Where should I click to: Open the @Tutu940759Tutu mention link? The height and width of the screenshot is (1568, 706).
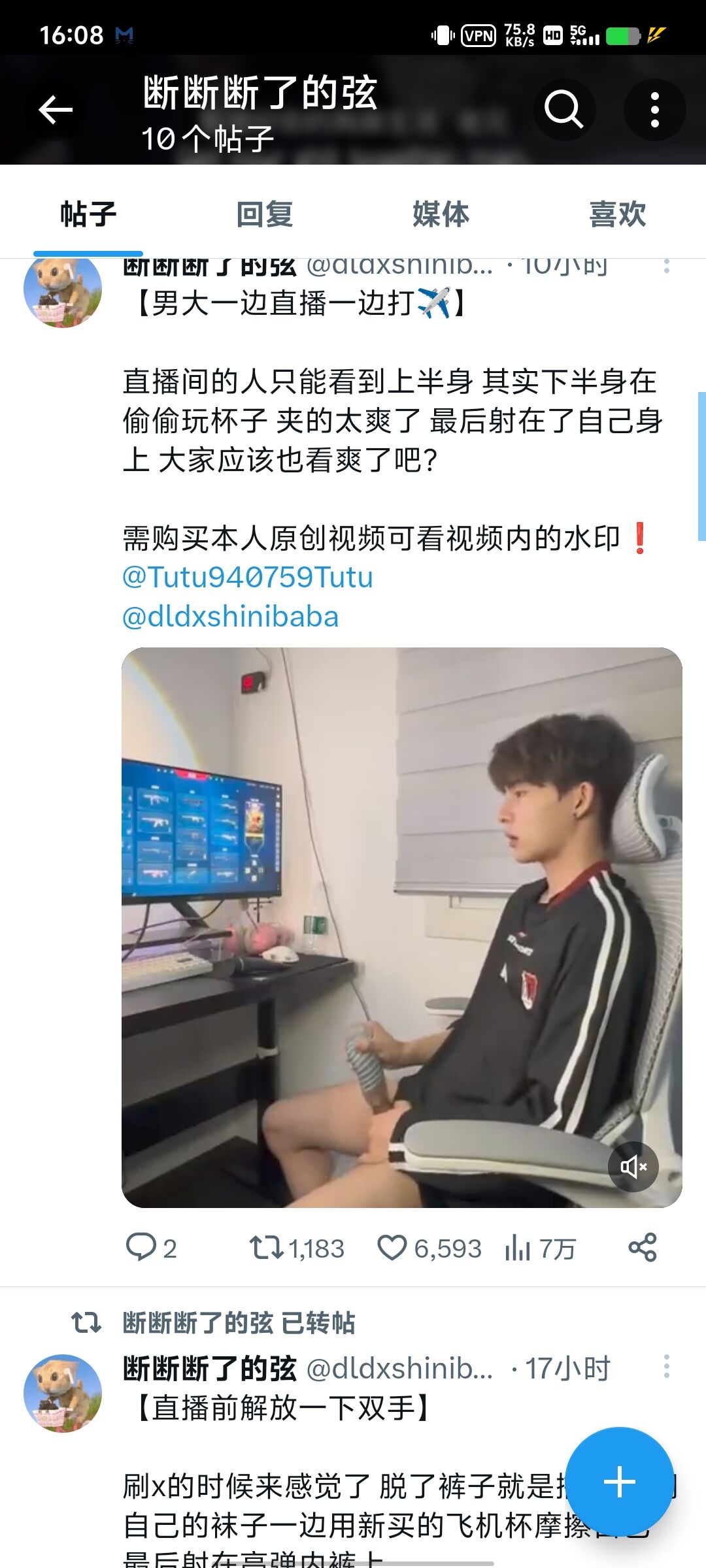tap(248, 578)
